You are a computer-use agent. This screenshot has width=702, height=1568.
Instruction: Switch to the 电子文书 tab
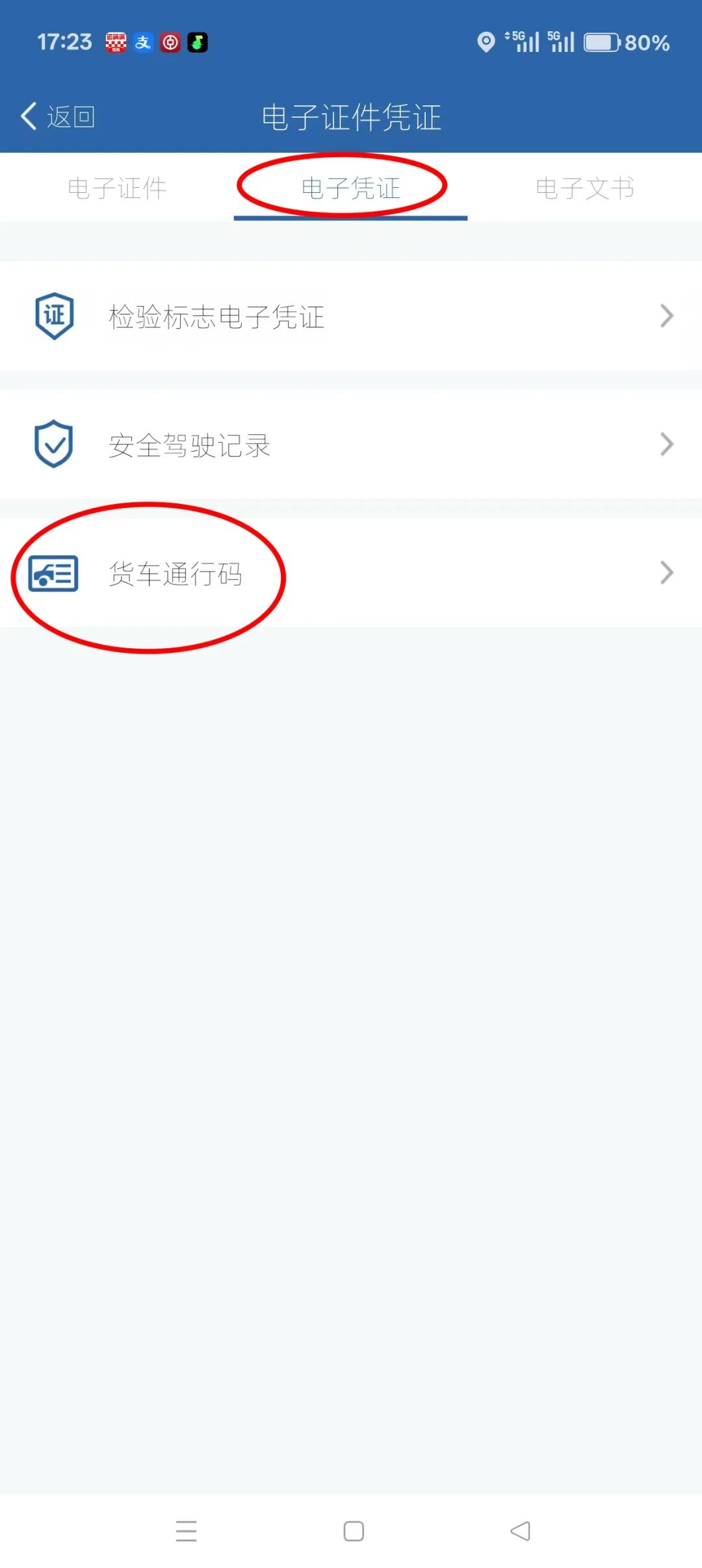coord(585,188)
